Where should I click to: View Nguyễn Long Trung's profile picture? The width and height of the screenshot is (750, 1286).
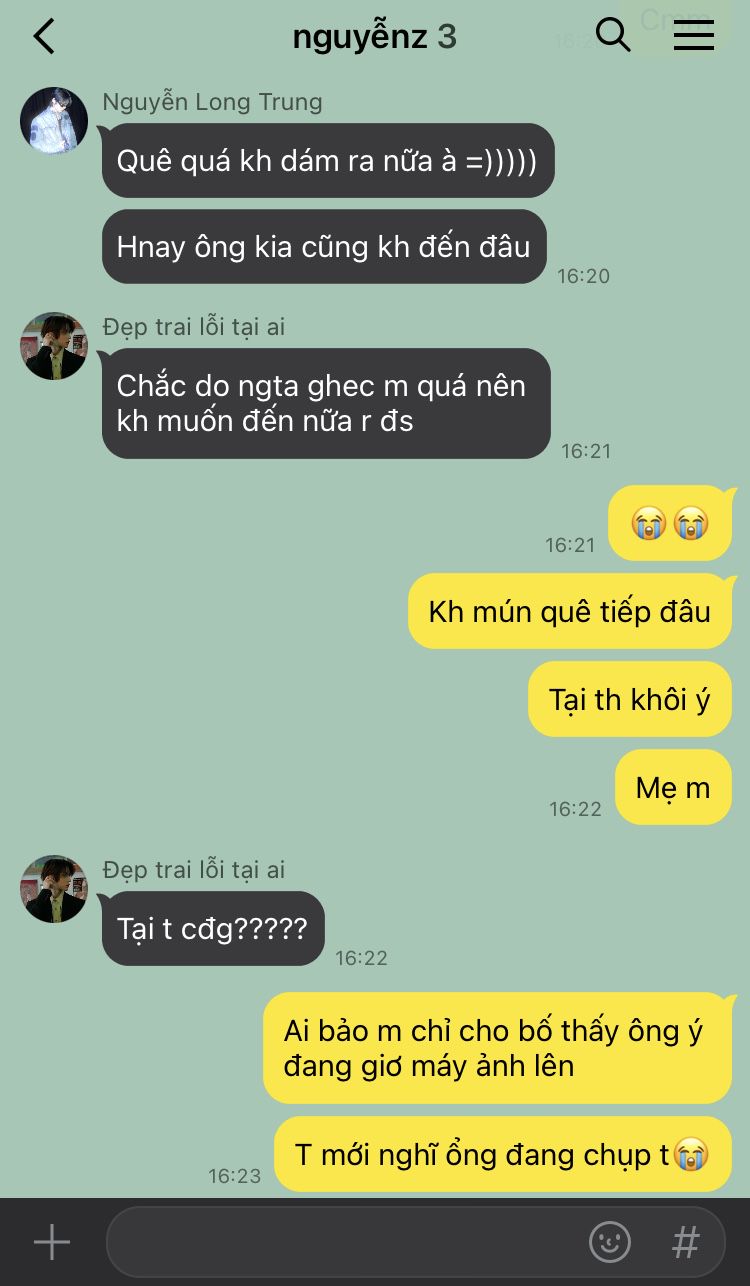pyautogui.click(x=54, y=120)
